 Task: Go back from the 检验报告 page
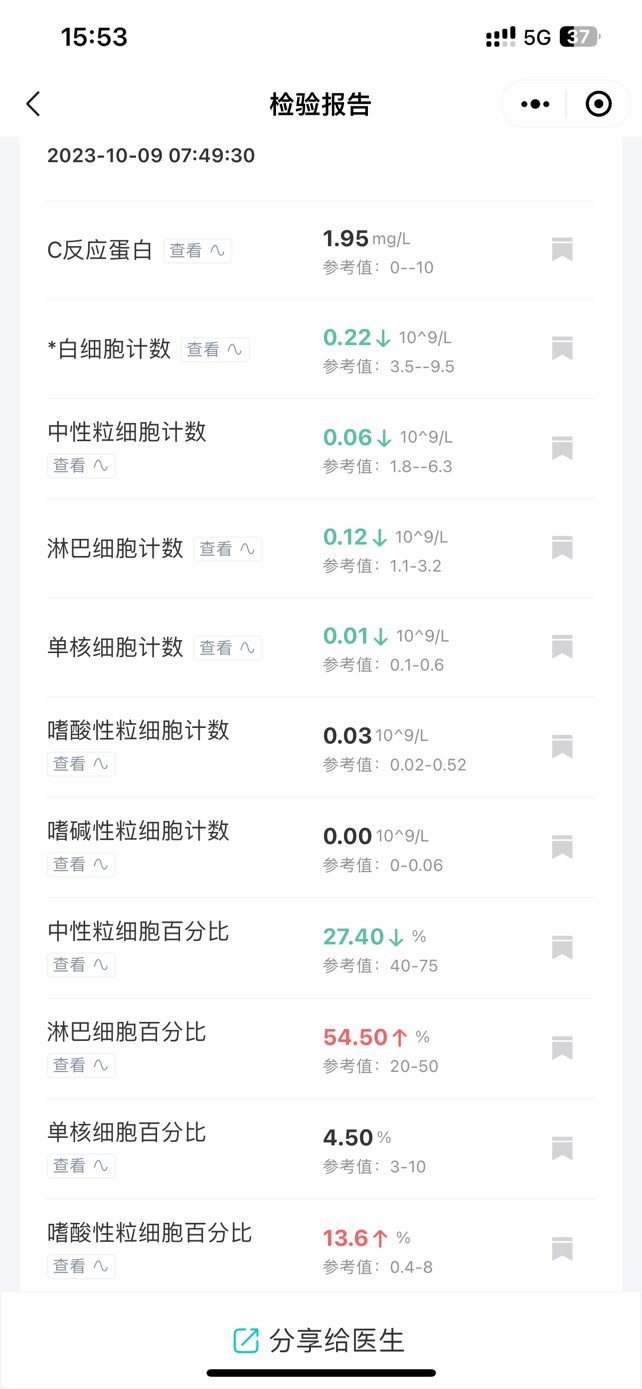(x=33, y=104)
